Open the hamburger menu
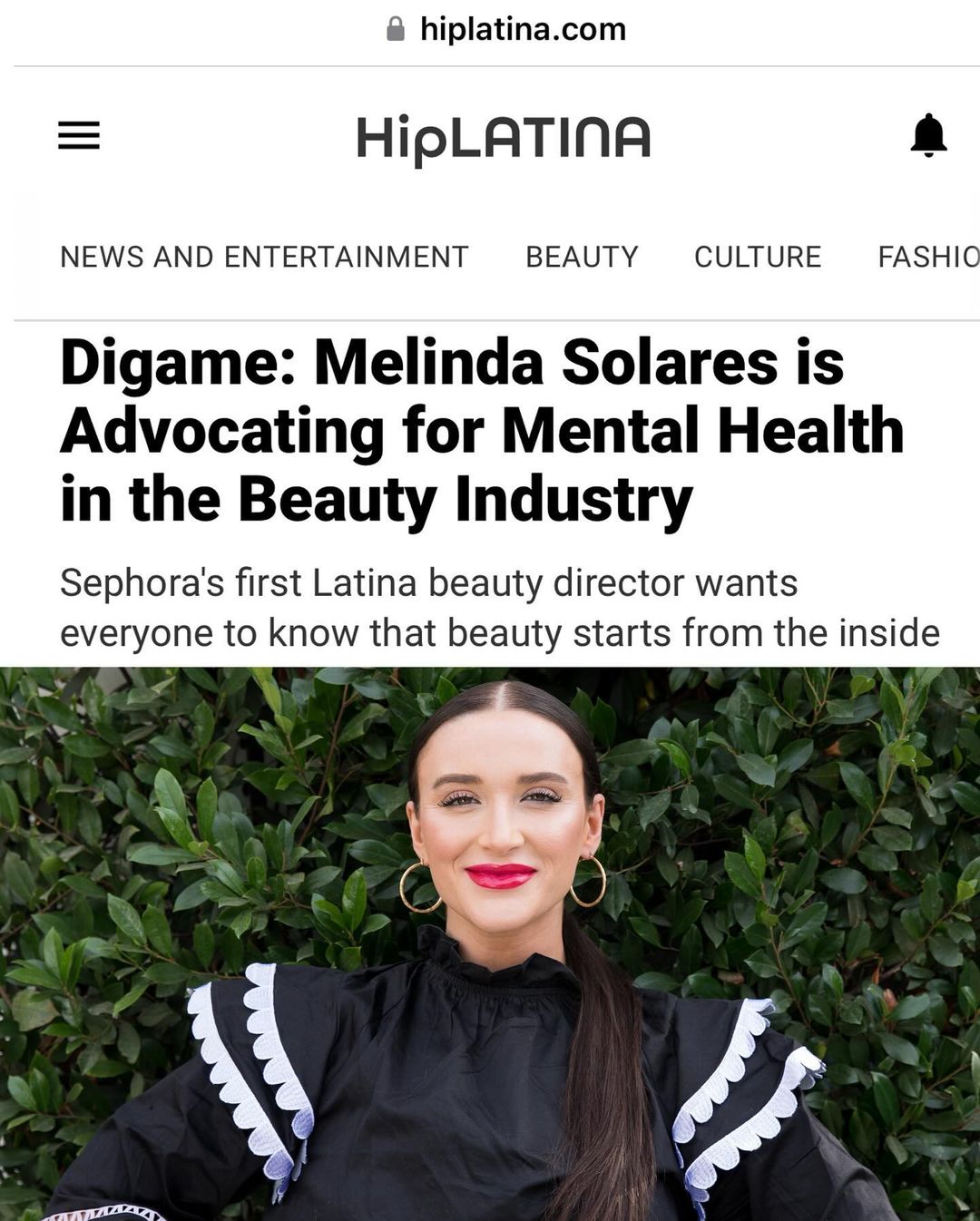Viewport: 980px width, 1221px height. pyautogui.click(x=79, y=136)
